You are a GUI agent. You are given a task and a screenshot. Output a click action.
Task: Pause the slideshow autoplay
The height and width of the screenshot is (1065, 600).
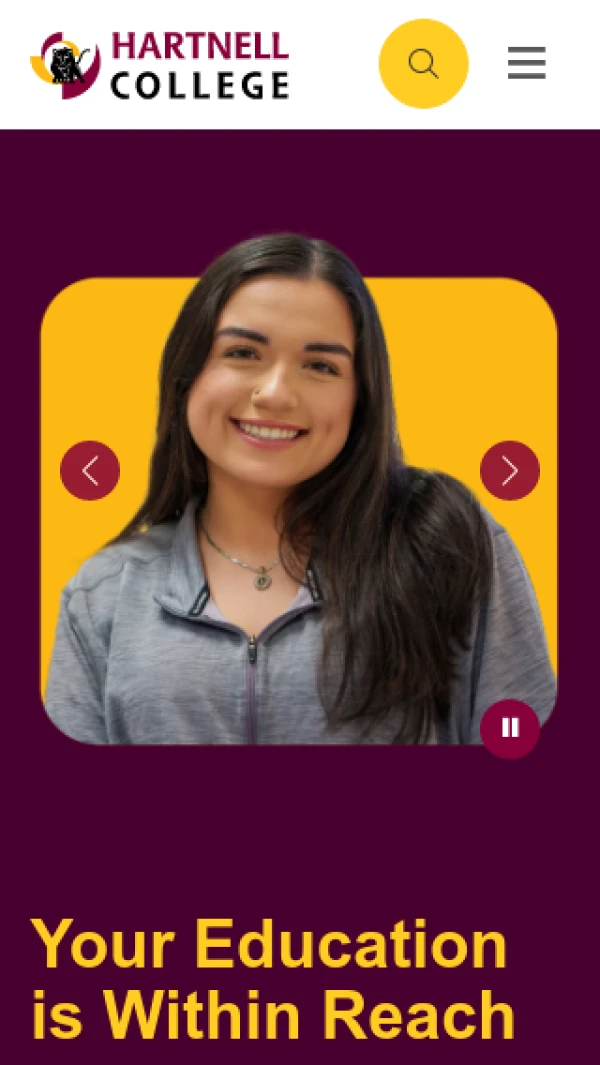[510, 728]
